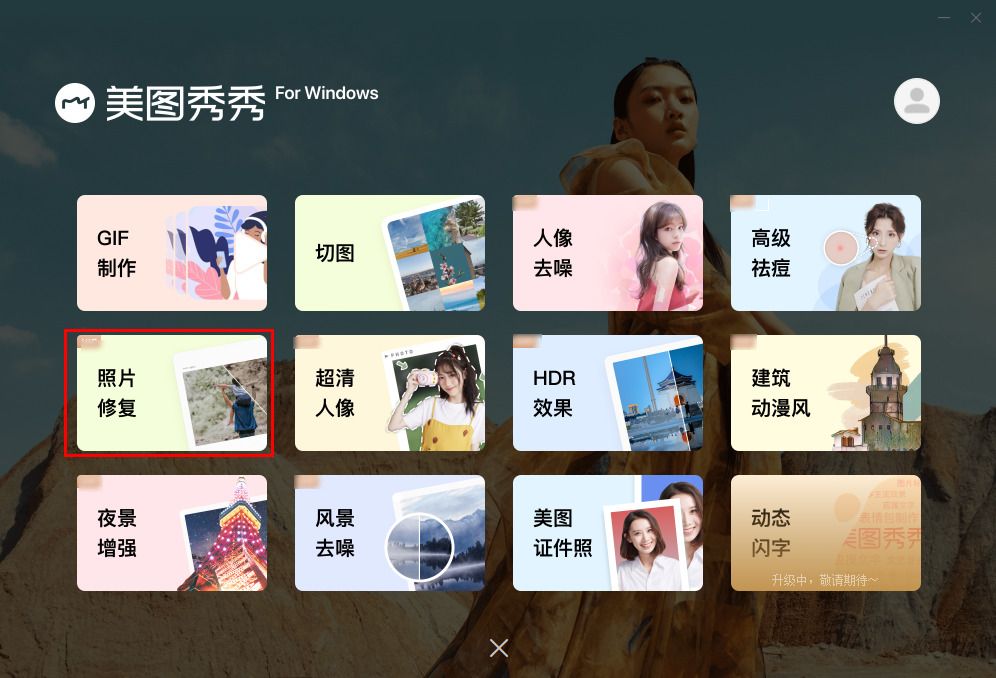Close the application window

point(976,18)
